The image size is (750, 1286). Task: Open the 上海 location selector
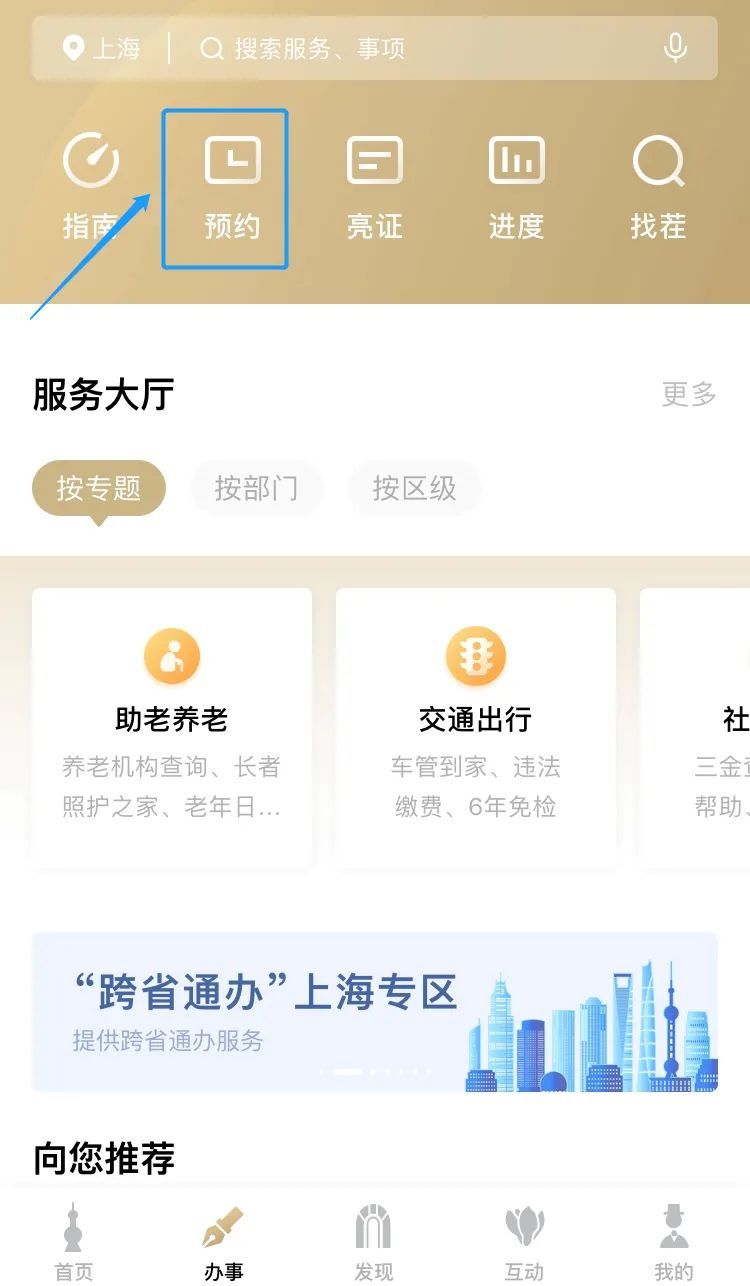coord(100,48)
